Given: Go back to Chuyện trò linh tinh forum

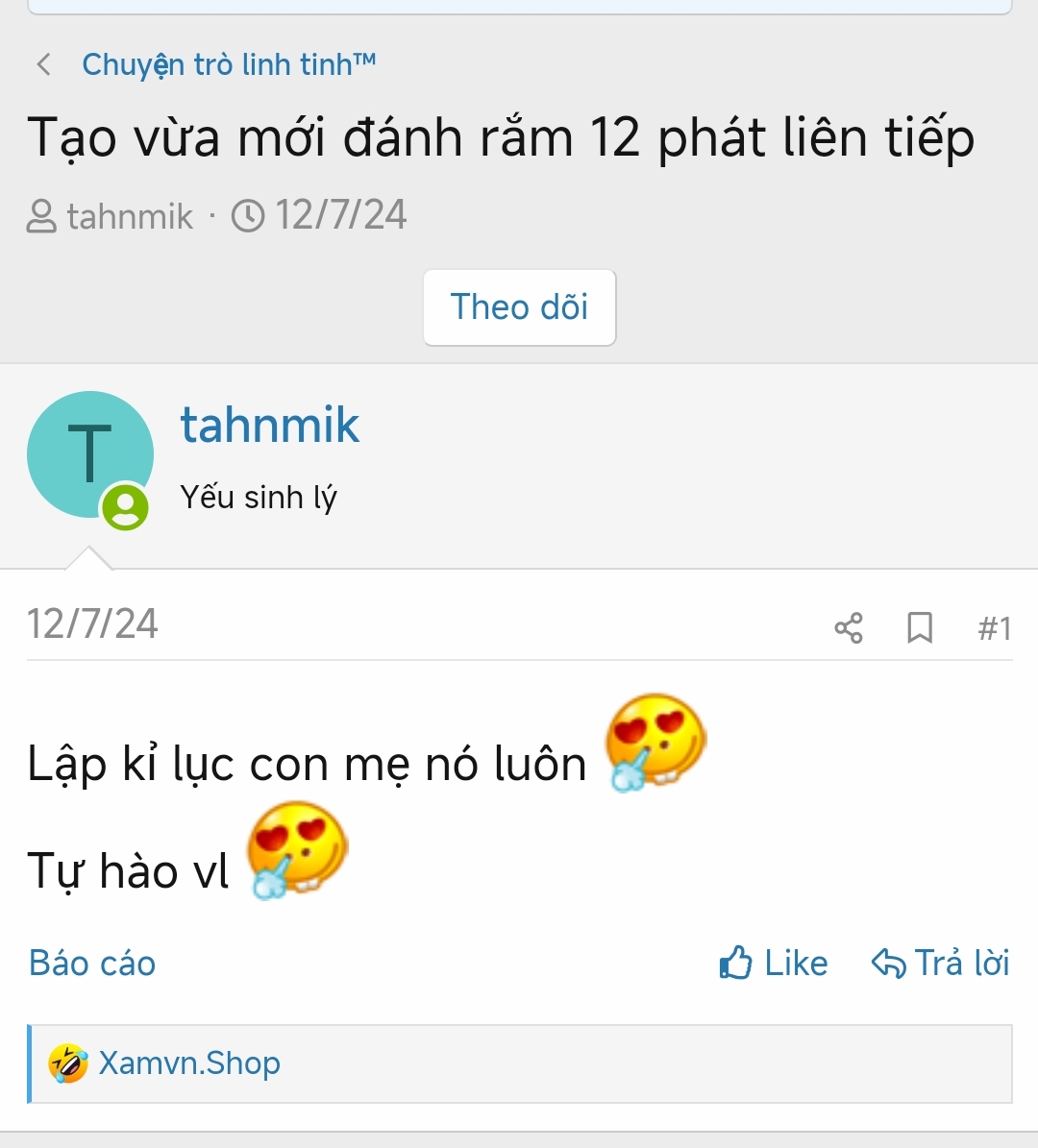Looking at the screenshot, I should pos(228,64).
